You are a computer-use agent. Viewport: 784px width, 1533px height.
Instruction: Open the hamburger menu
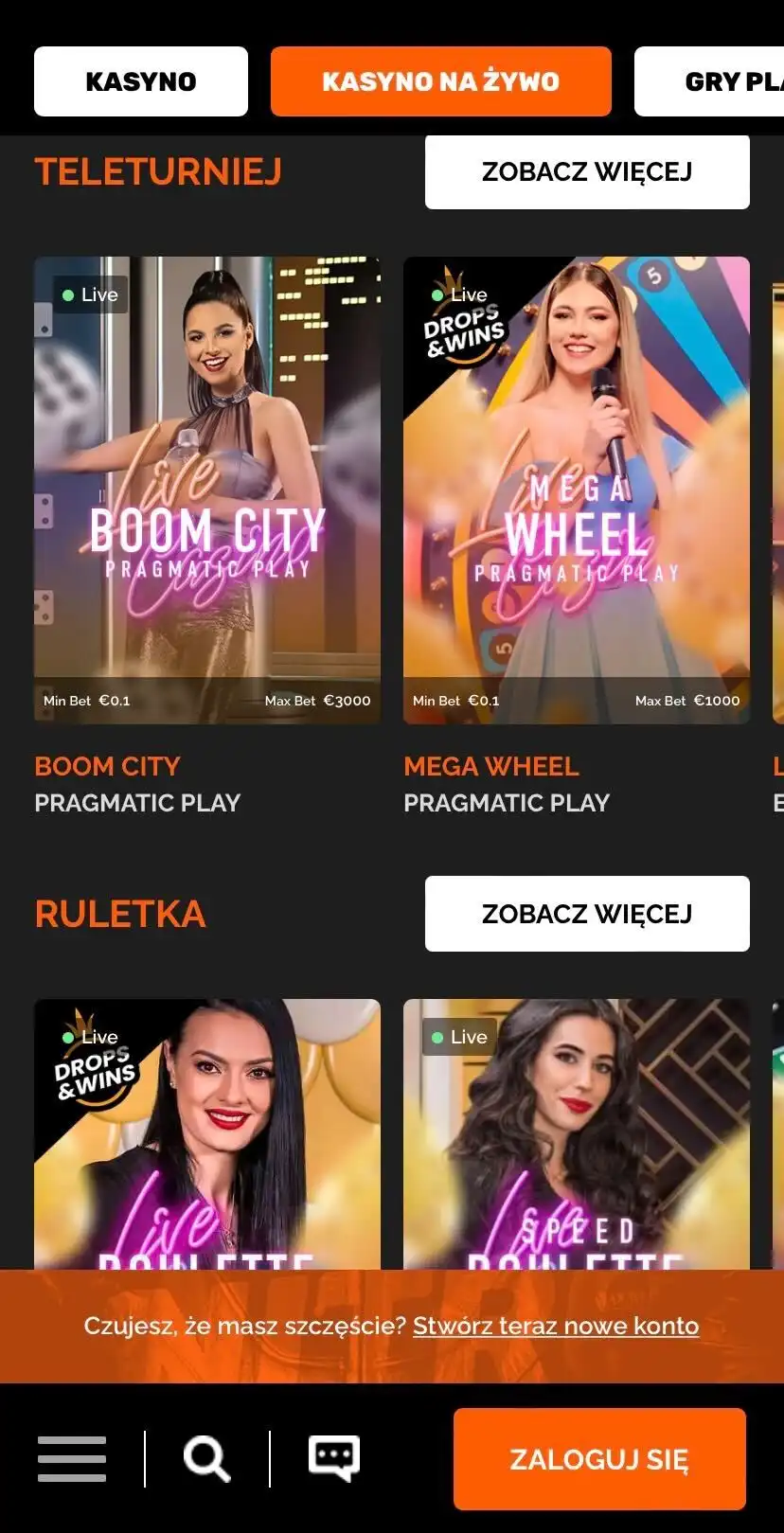72,1458
